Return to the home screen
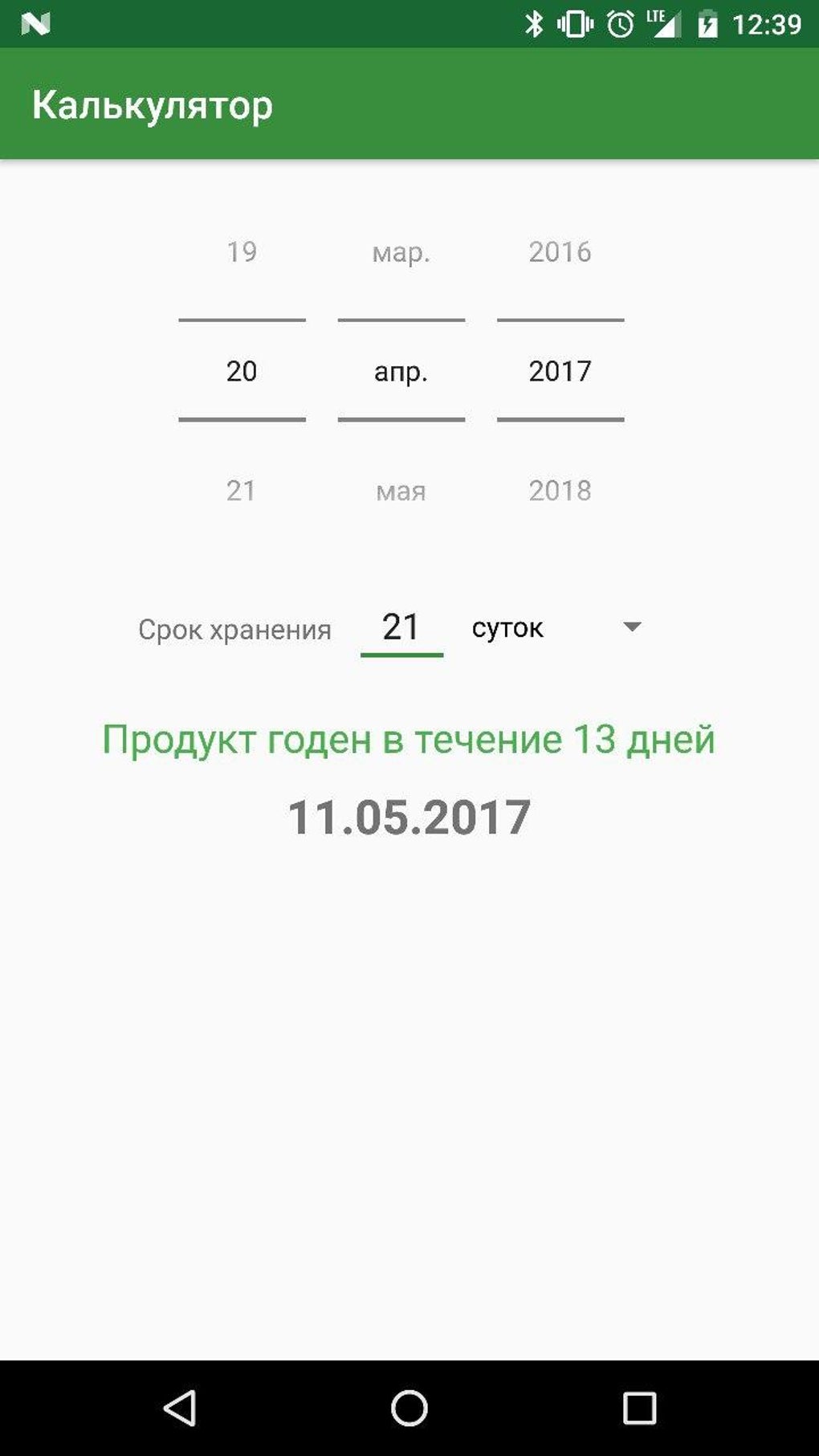 [x=409, y=1408]
